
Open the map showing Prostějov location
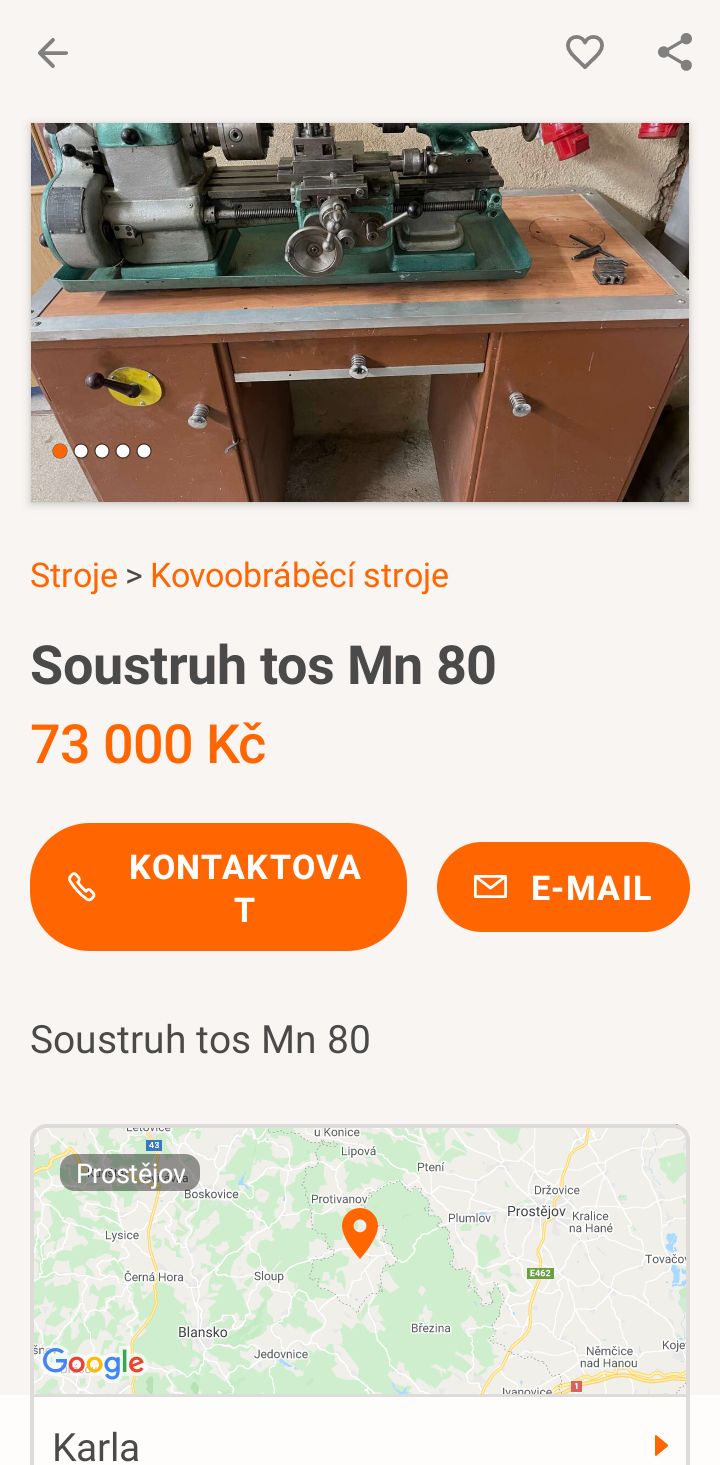coord(360,1260)
